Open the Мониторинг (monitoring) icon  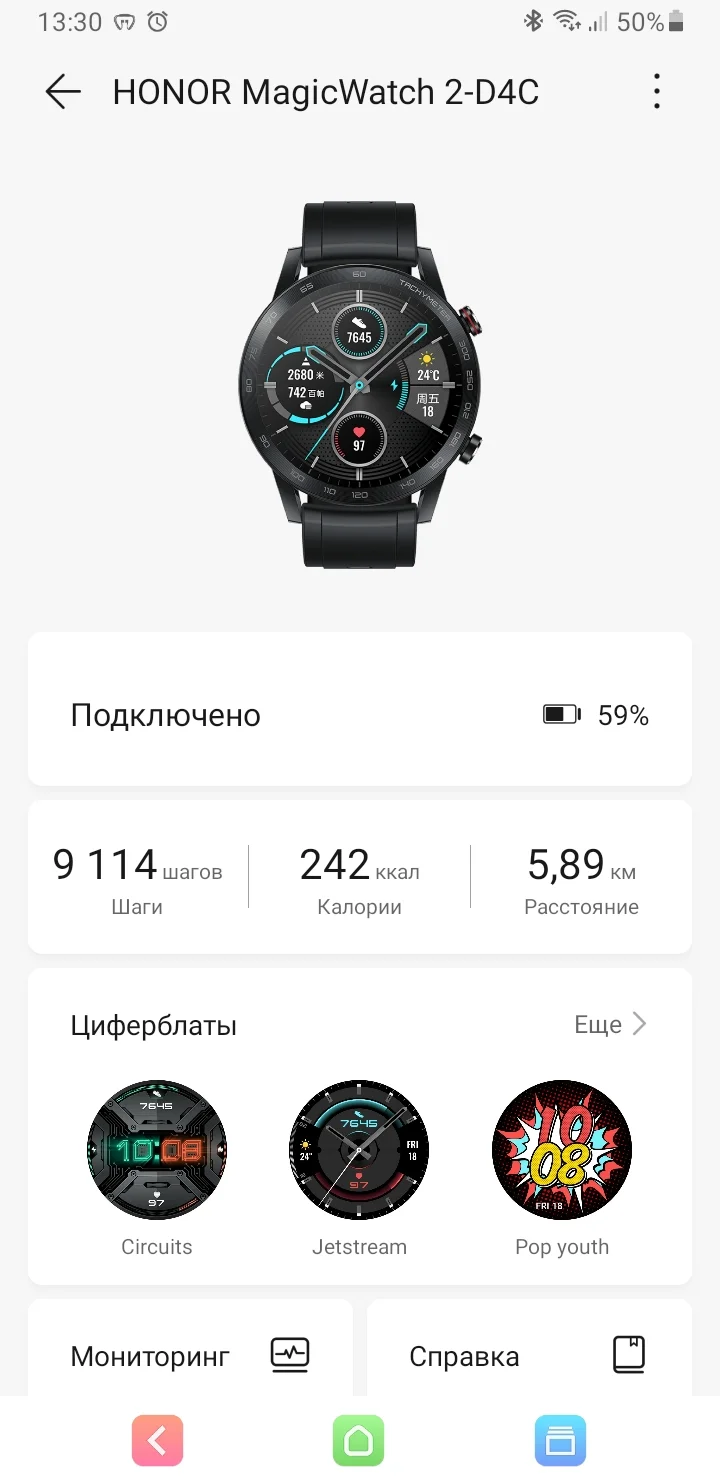click(x=291, y=1355)
